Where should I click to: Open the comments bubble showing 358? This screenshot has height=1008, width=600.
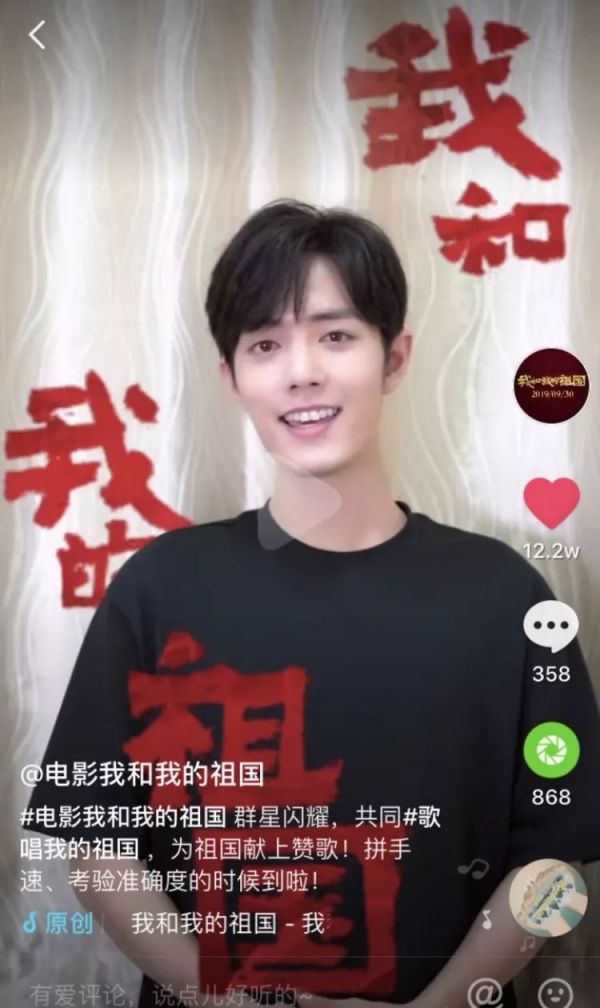coord(551,628)
